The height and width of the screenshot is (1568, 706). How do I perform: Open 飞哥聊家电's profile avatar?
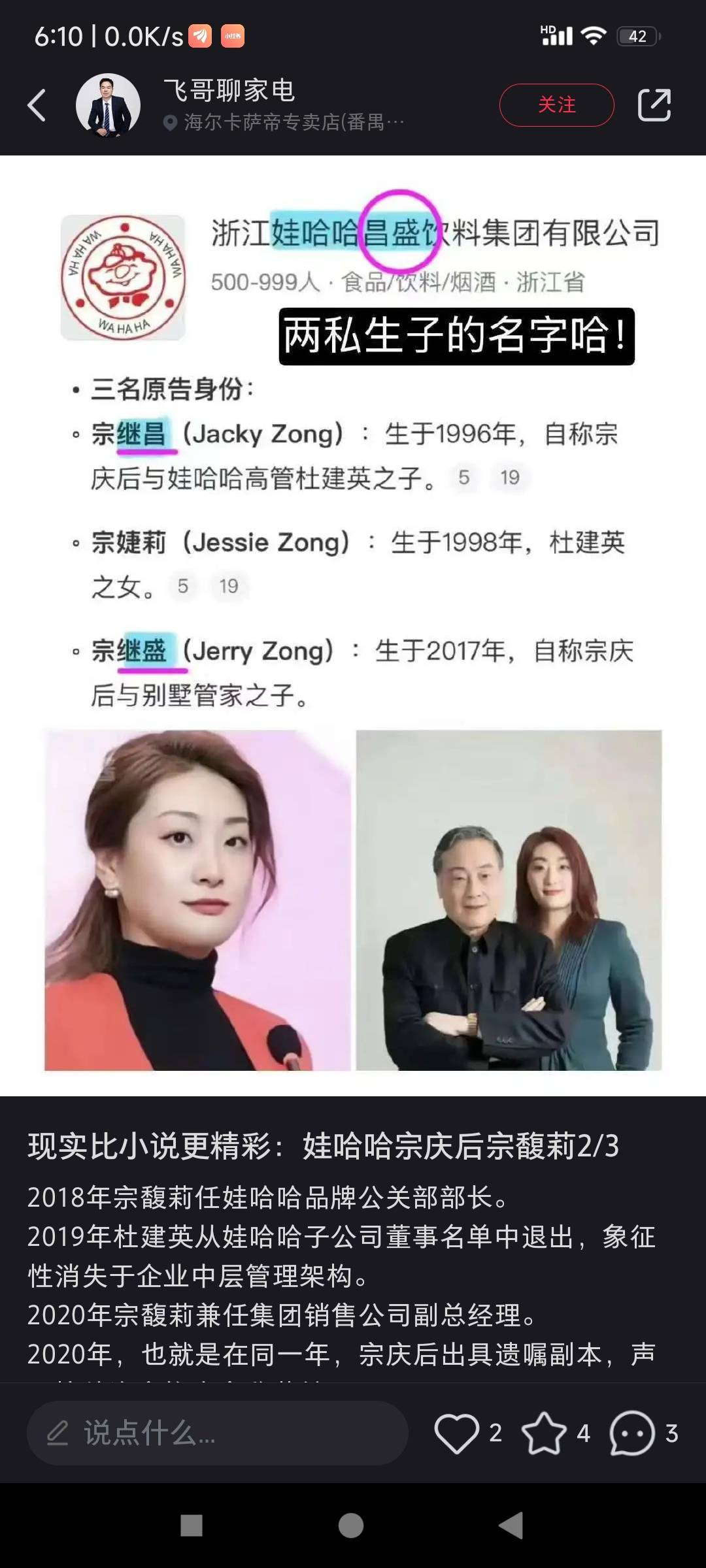pos(108,105)
